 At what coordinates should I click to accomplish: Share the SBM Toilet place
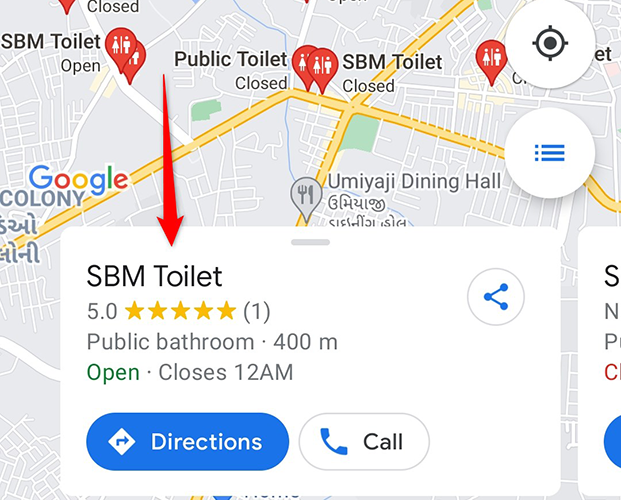tap(496, 297)
